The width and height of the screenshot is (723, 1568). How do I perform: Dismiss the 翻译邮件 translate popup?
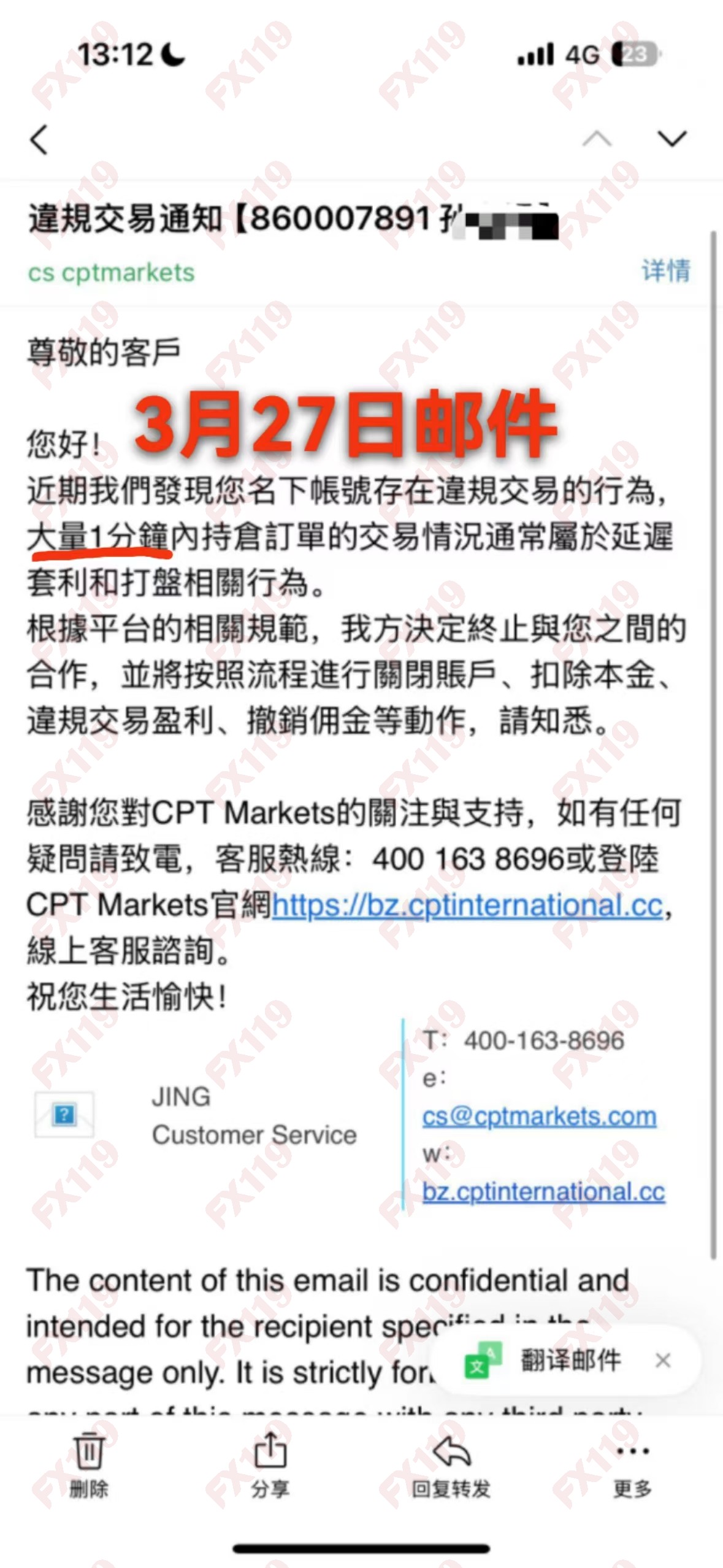pyautogui.click(x=662, y=1361)
